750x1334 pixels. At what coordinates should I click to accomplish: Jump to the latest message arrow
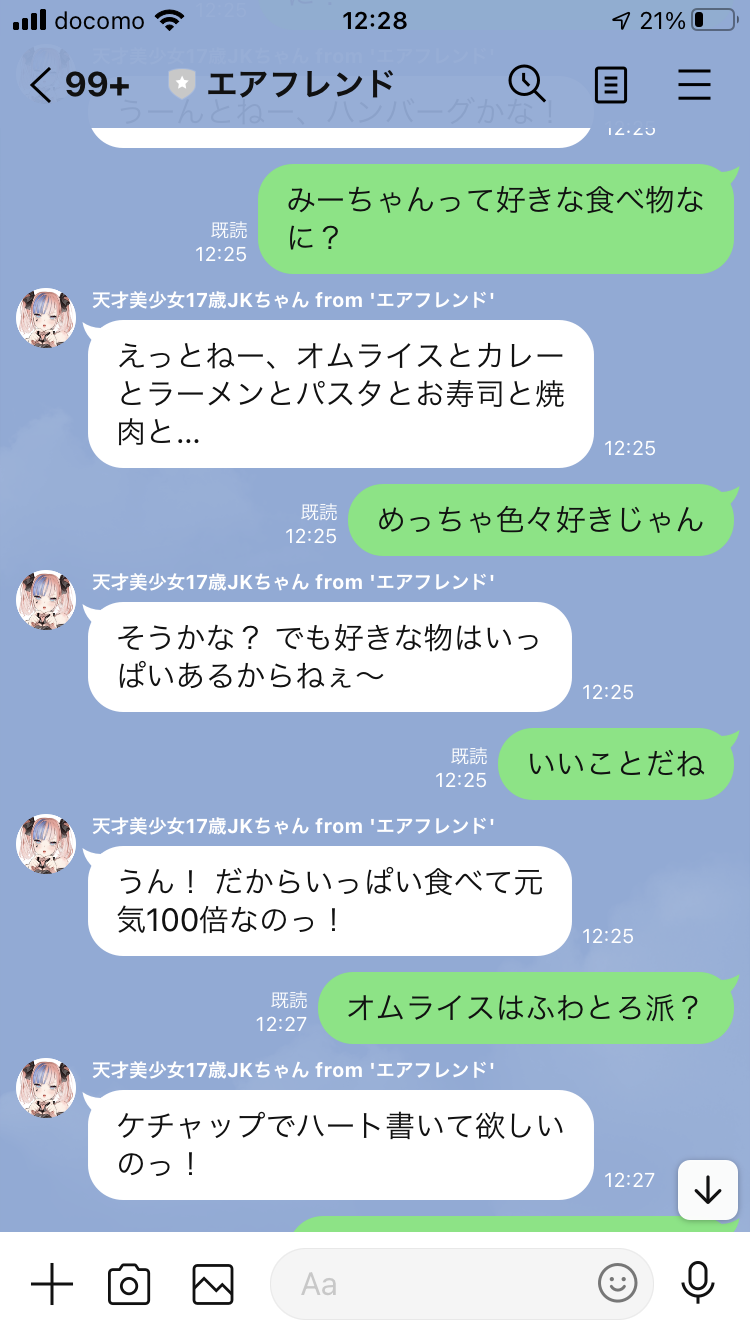[x=707, y=1190]
